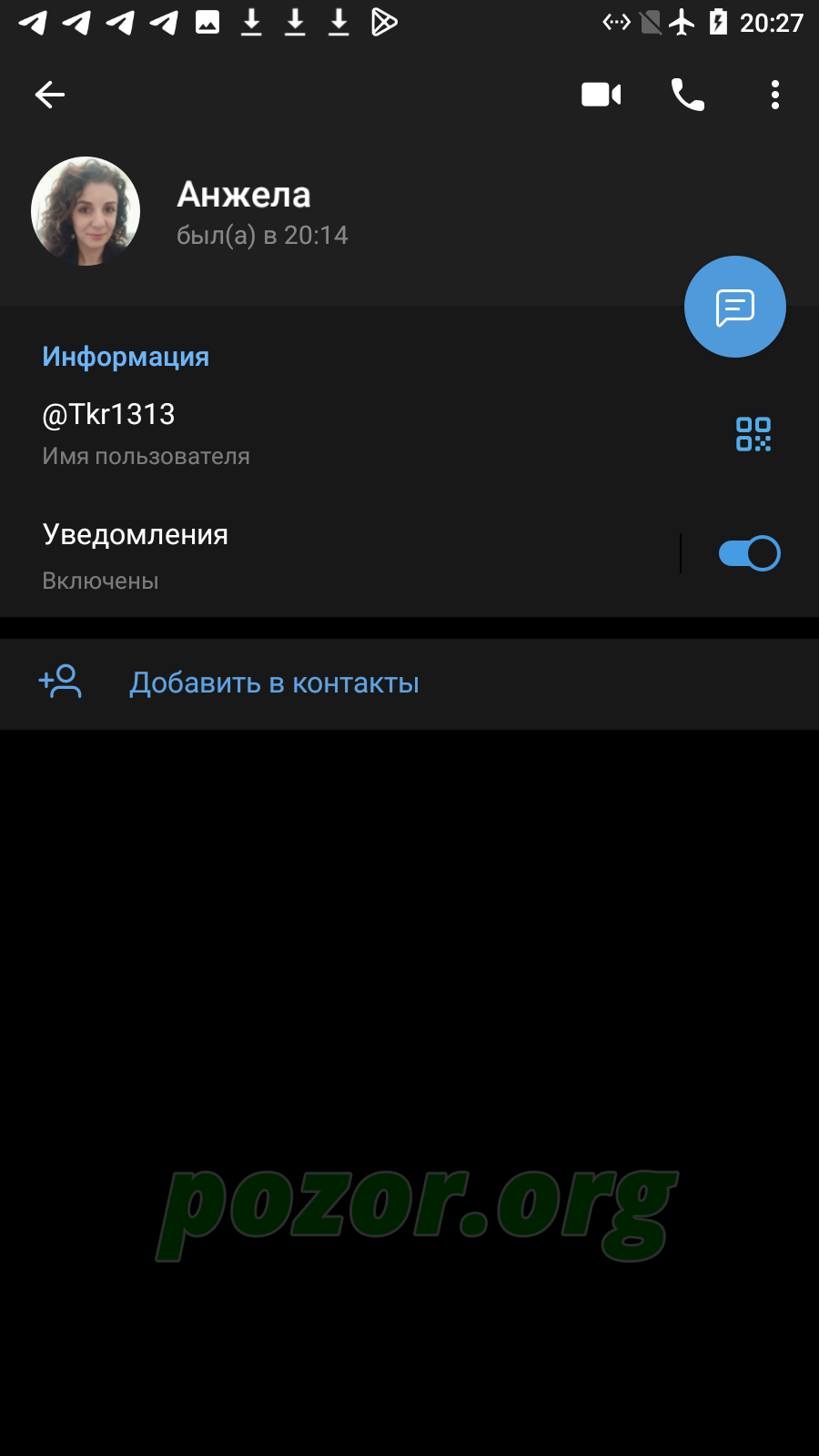Viewport: 819px width, 1456px height.
Task: Start a voice call with Анжела
Action: coord(688,95)
